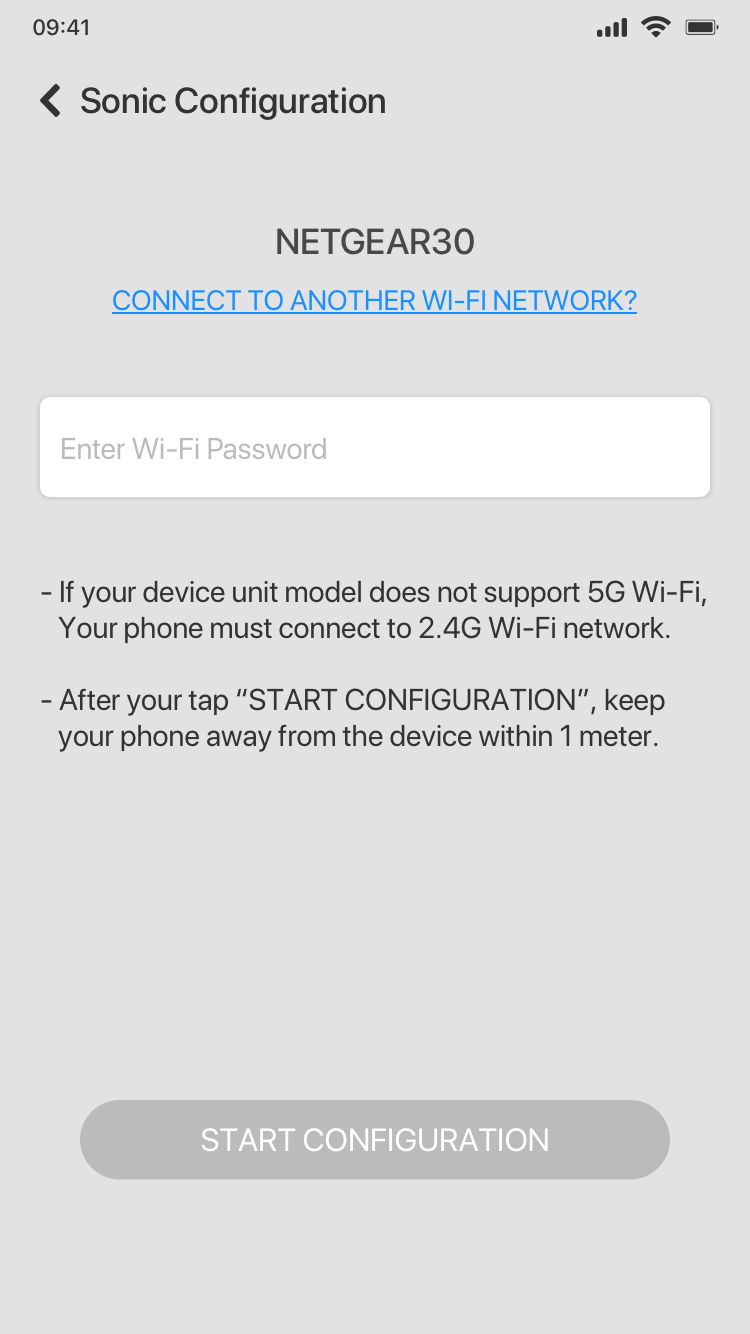Focus the Enter Wi-Fi Password field

[375, 447]
